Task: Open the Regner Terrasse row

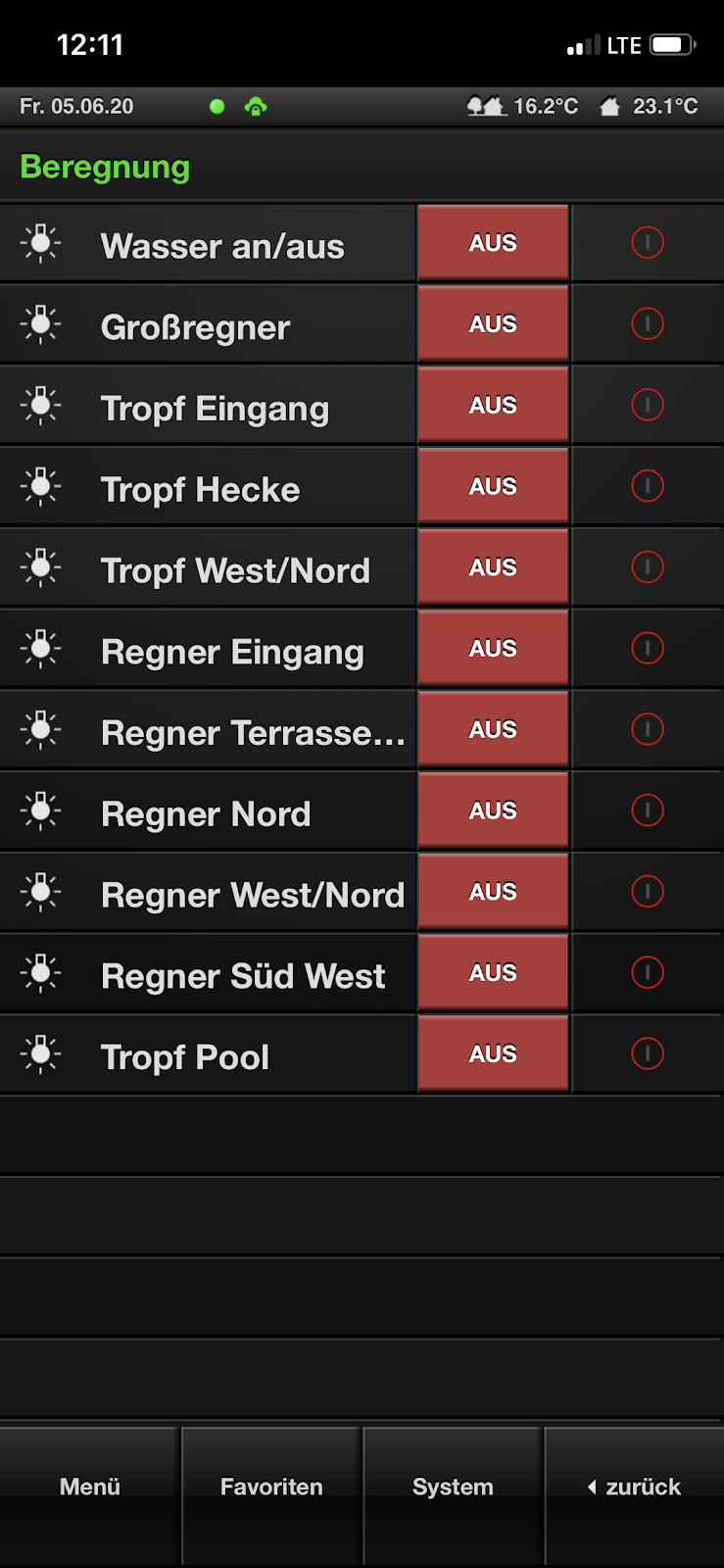Action: pyautogui.click(x=362, y=729)
